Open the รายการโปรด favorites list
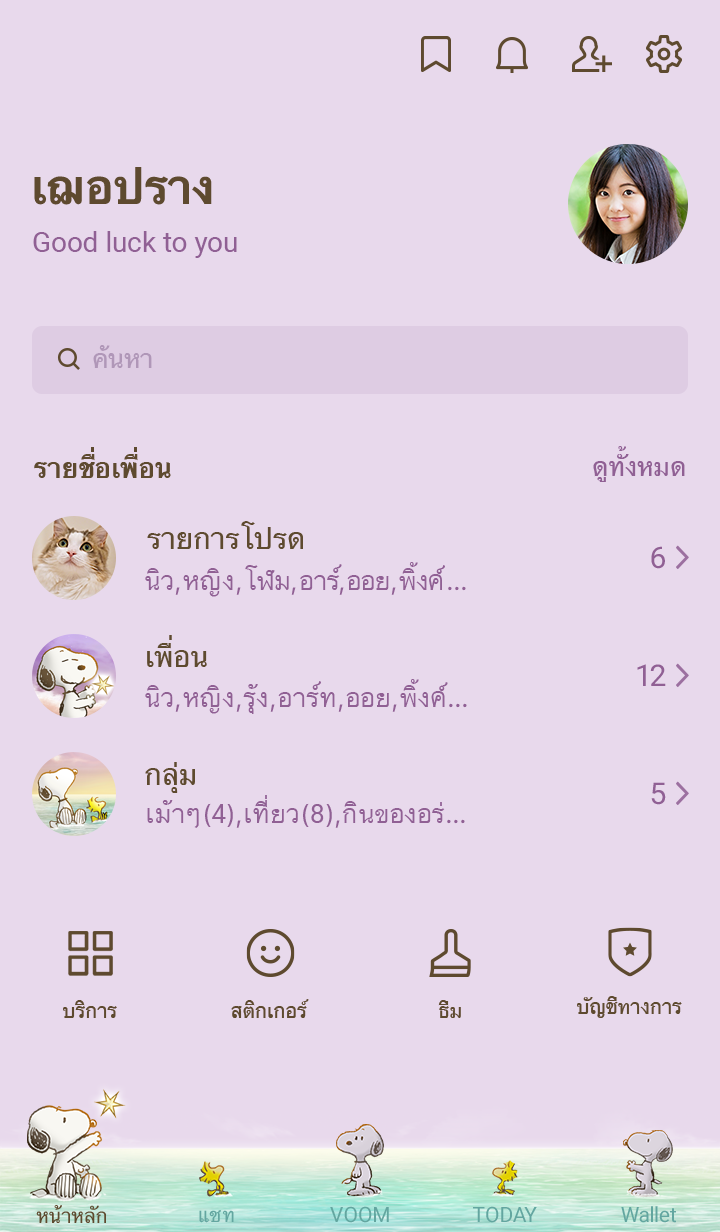Image resolution: width=720 pixels, height=1232 pixels. pyautogui.click(x=360, y=558)
